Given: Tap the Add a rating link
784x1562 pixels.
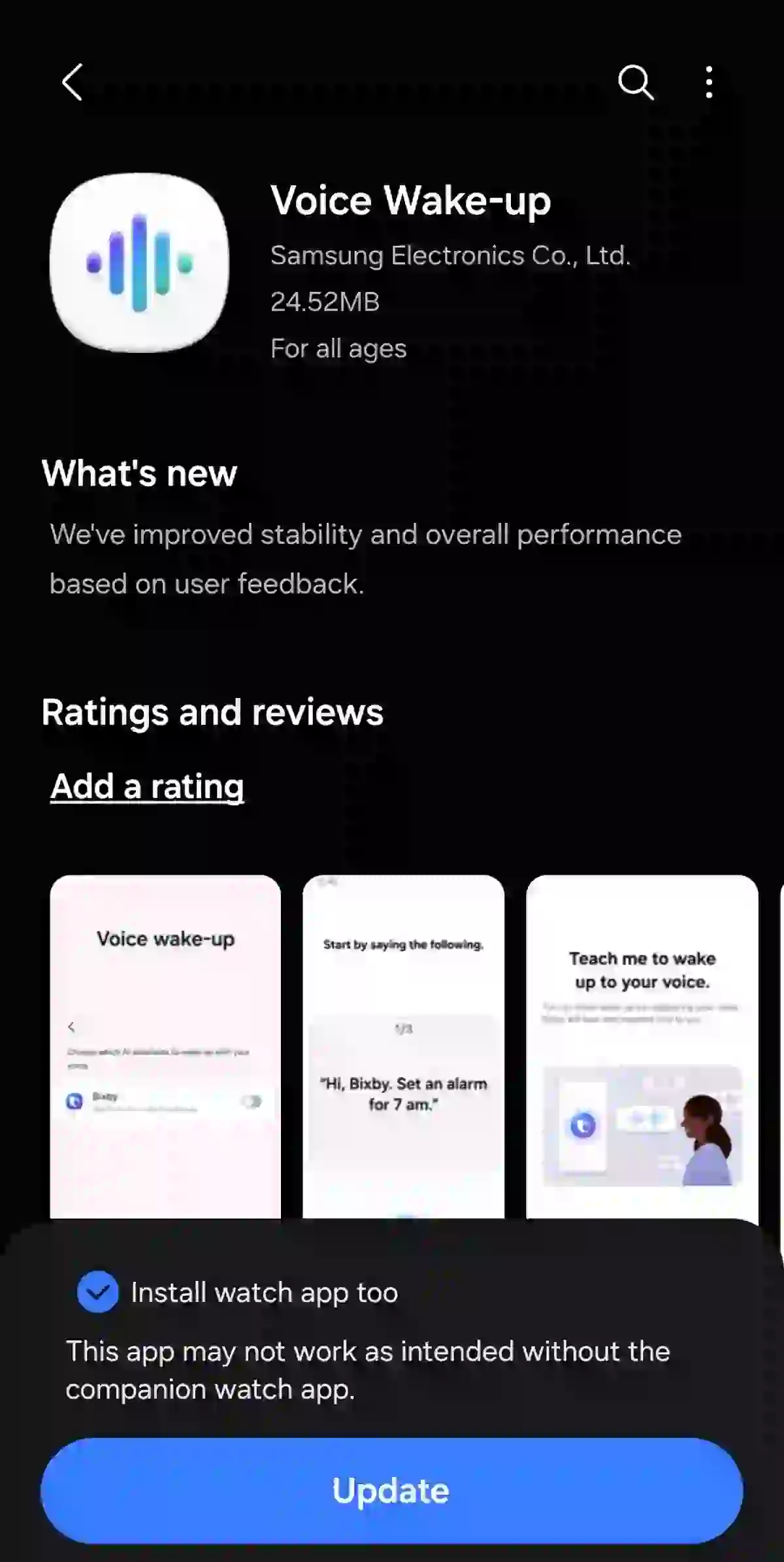Looking at the screenshot, I should point(147,786).
